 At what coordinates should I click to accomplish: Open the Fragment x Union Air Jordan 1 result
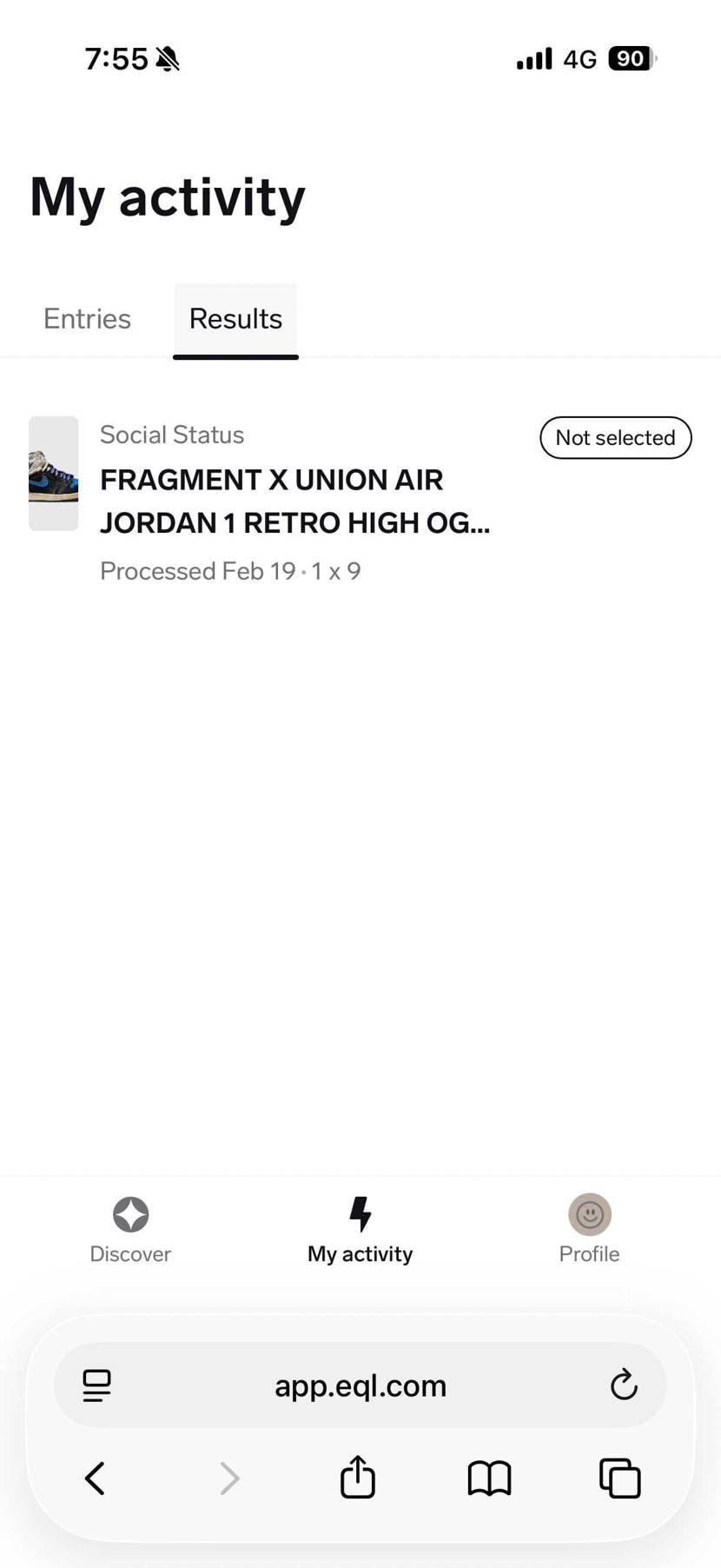point(294,501)
